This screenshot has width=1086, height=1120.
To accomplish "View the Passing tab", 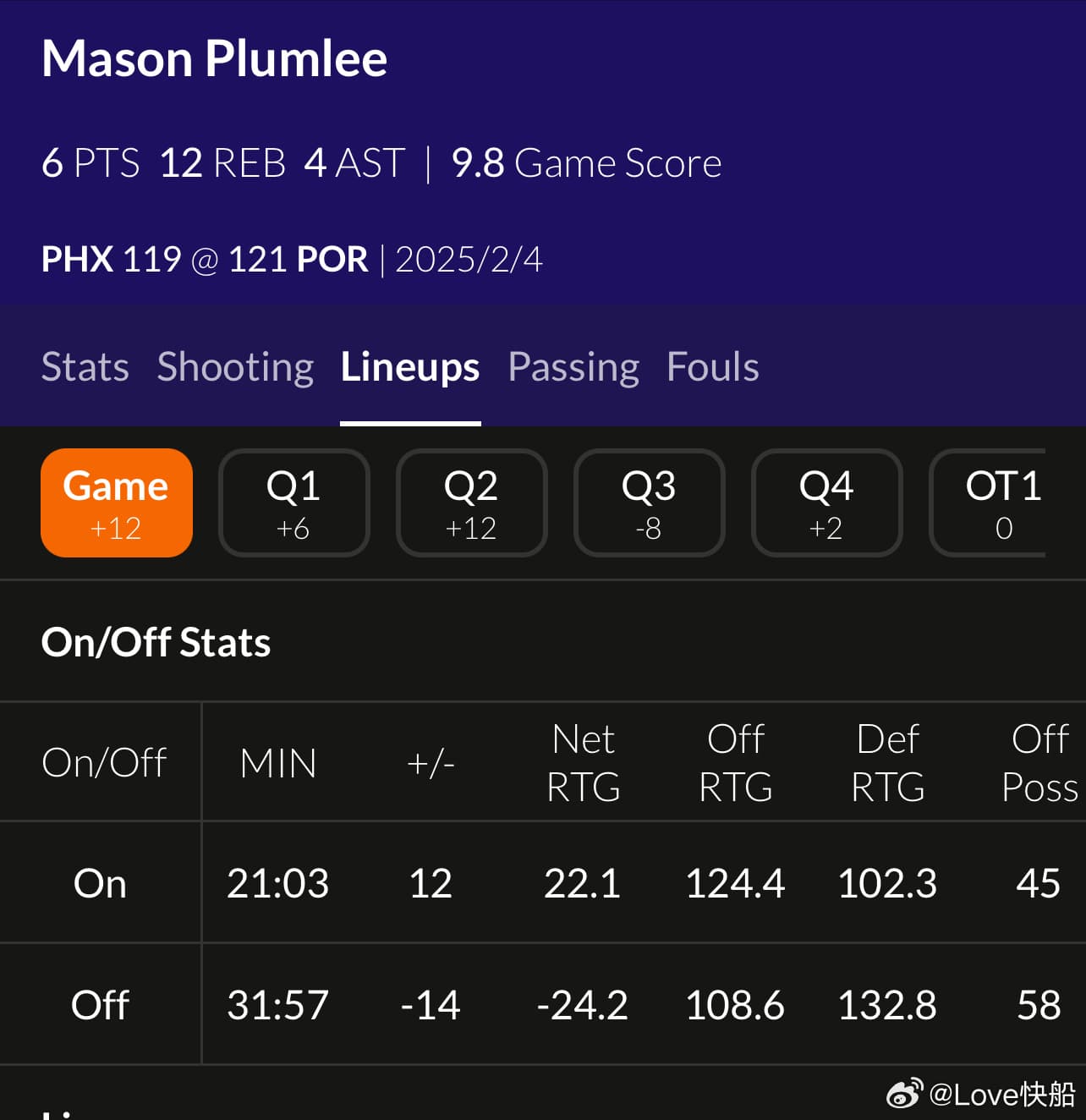I will click(x=573, y=367).
